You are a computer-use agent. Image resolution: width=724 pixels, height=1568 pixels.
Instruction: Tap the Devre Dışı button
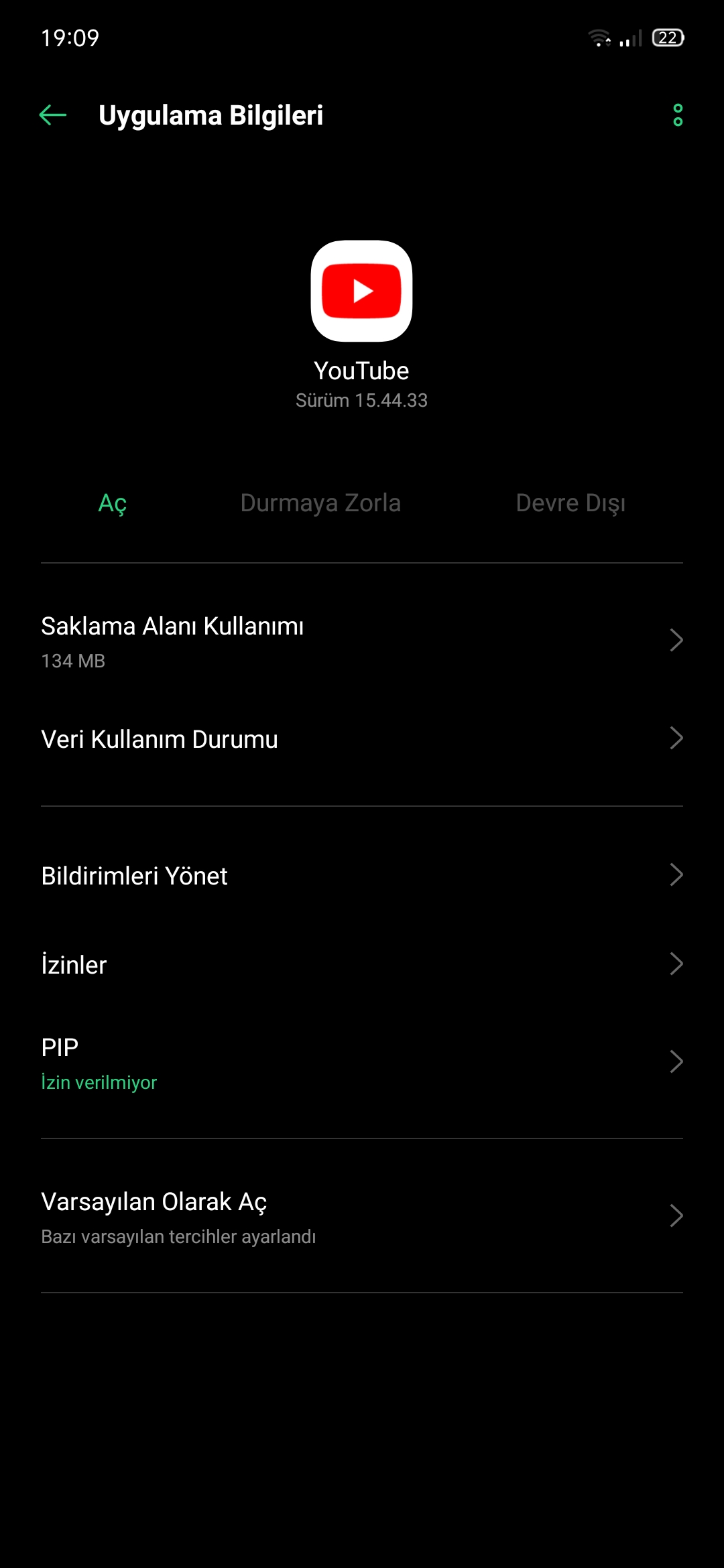tap(570, 503)
